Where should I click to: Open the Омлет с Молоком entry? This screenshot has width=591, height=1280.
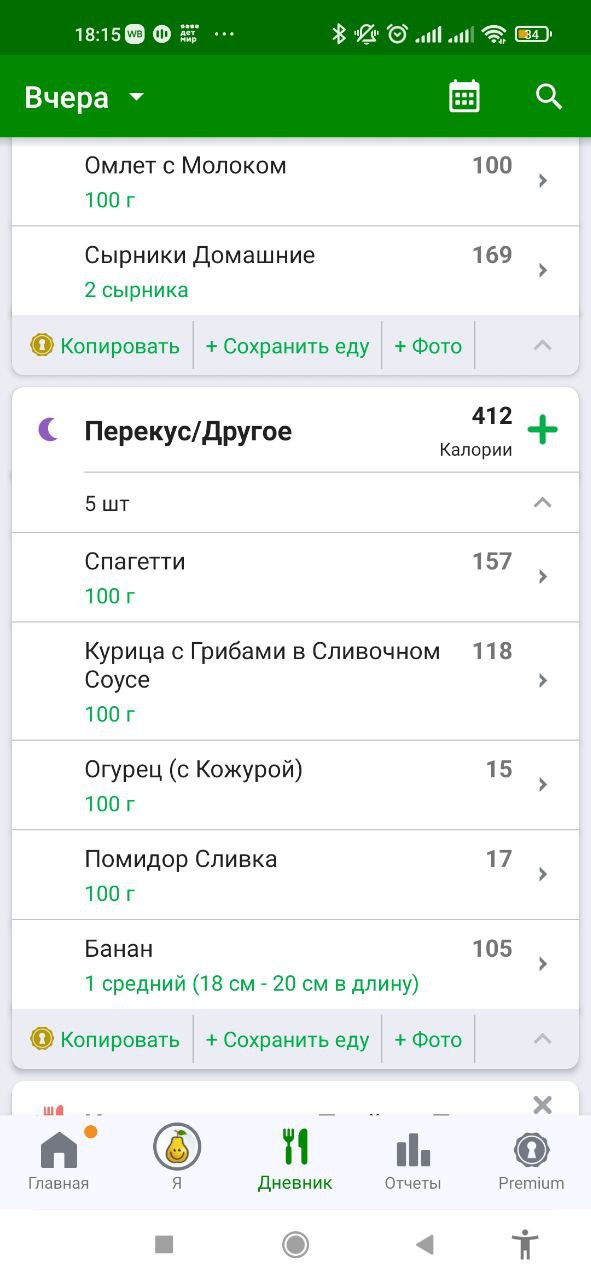coord(295,181)
